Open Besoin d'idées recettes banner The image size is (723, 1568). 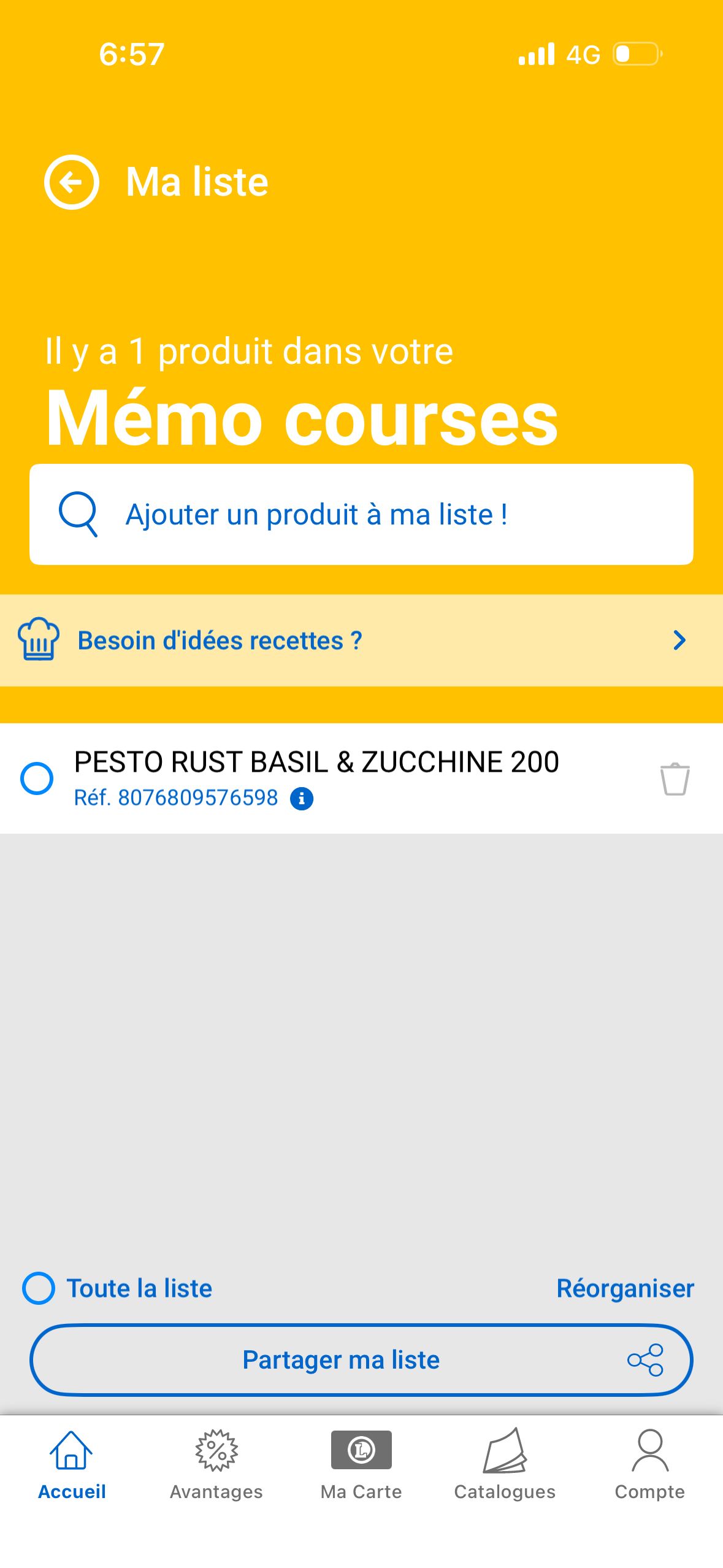point(361,640)
